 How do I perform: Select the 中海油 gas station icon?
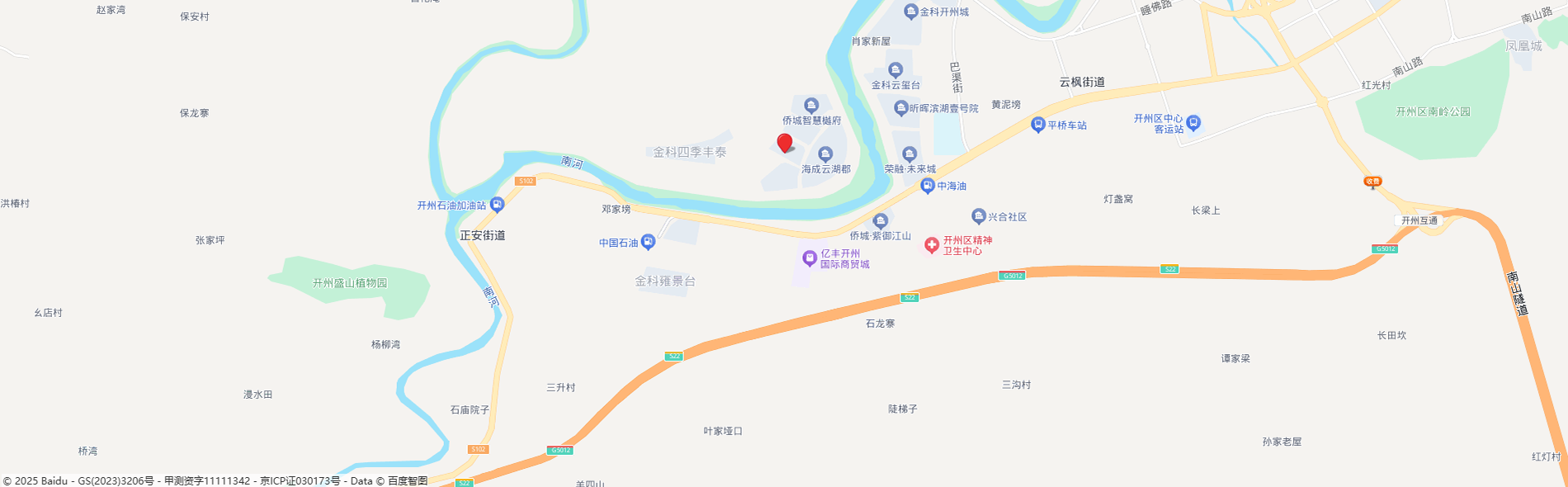(x=928, y=186)
